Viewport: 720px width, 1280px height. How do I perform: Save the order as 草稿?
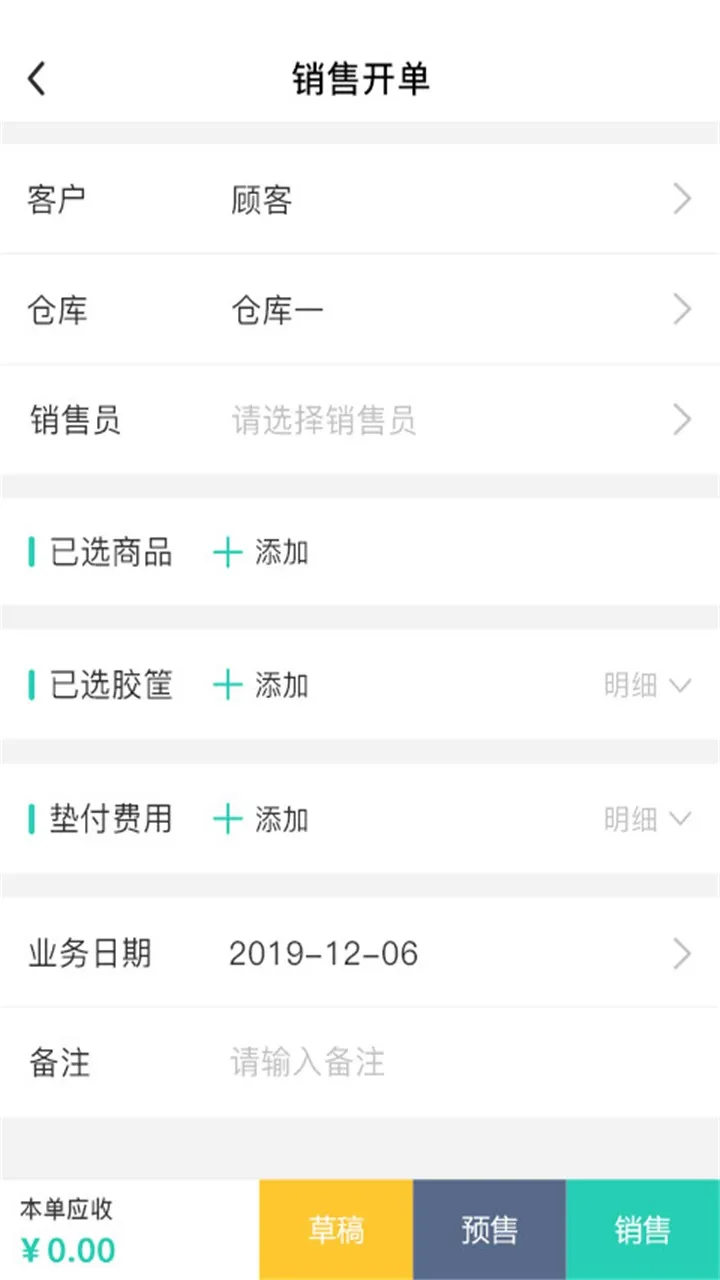(336, 1229)
